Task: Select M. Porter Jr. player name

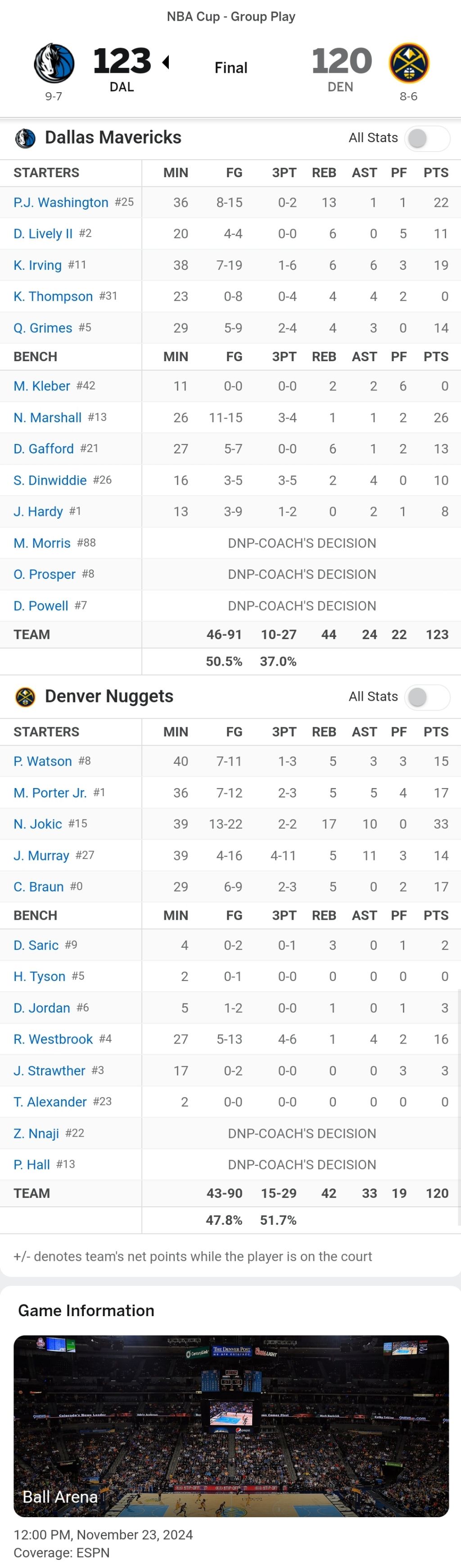Action: 50,793
